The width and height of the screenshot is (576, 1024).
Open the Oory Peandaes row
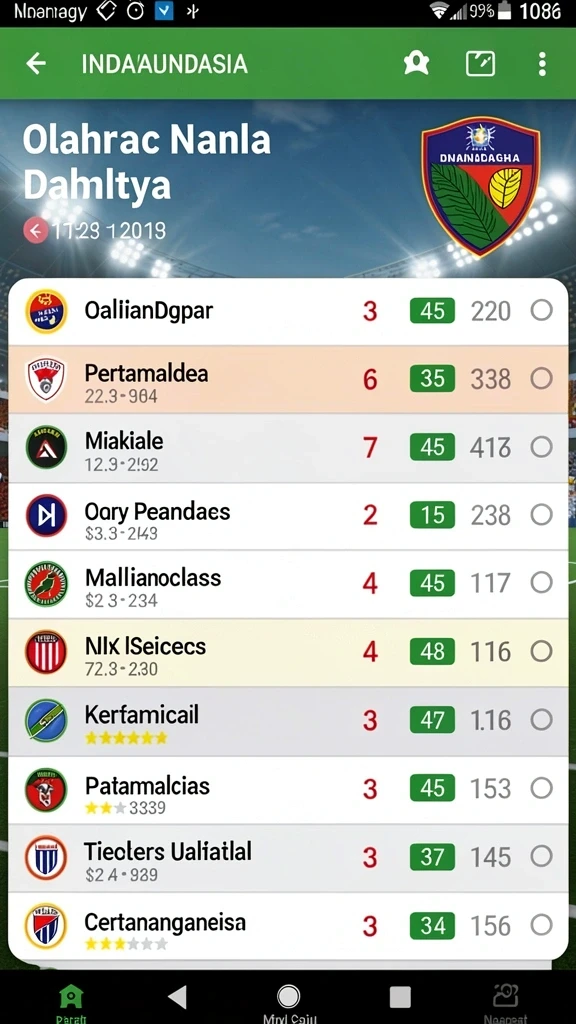point(288,515)
